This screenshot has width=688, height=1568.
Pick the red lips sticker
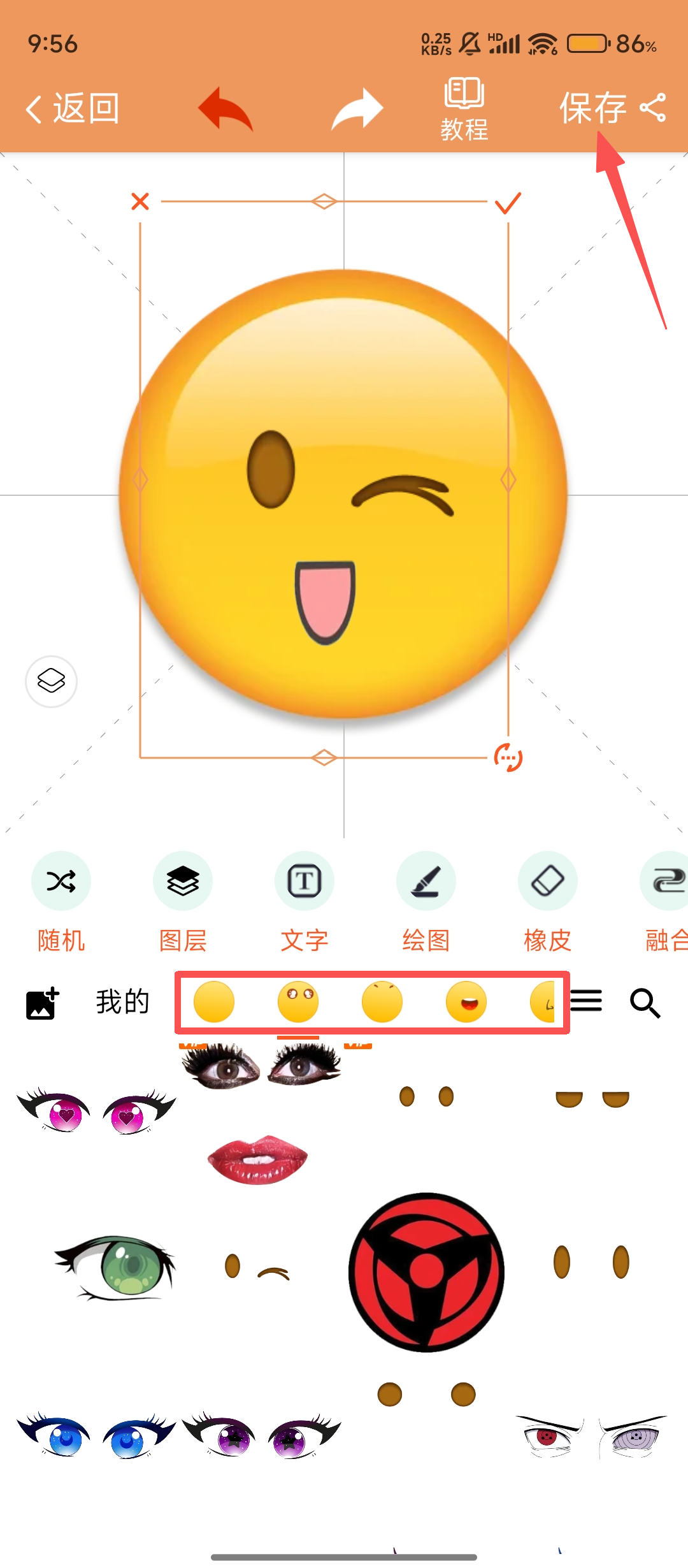pos(257,1159)
